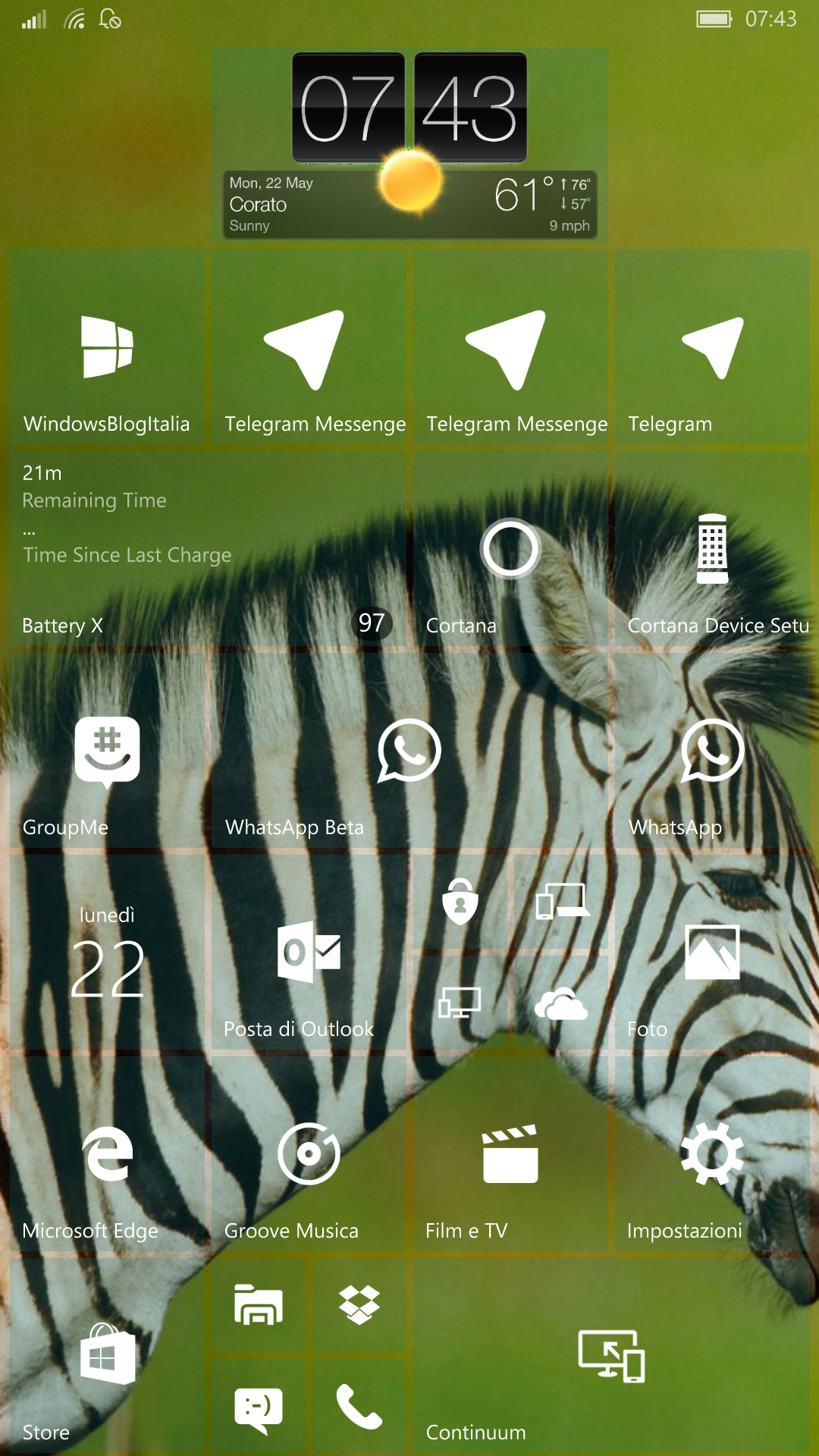Open Cortana Device Setup
Screen dimensions: 819x1456
pyautogui.click(x=712, y=550)
